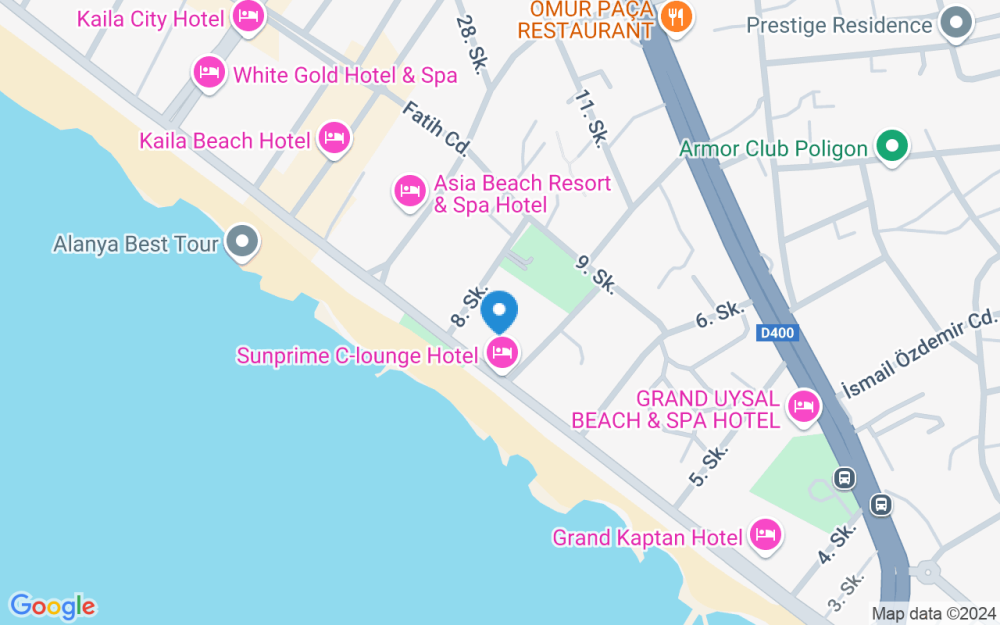Select Asia Beach Resort & Spa Hotel marker
1000x625 pixels.
tap(409, 192)
